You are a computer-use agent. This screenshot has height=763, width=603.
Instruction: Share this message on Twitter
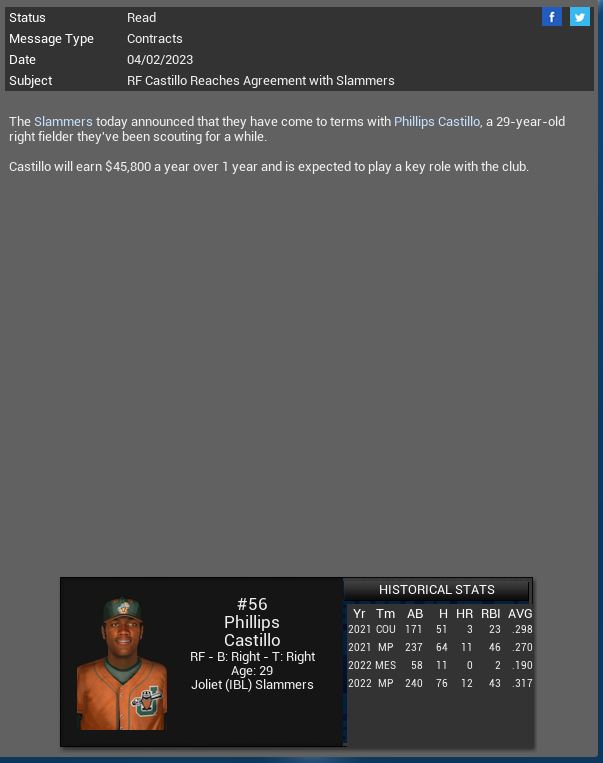(579, 17)
